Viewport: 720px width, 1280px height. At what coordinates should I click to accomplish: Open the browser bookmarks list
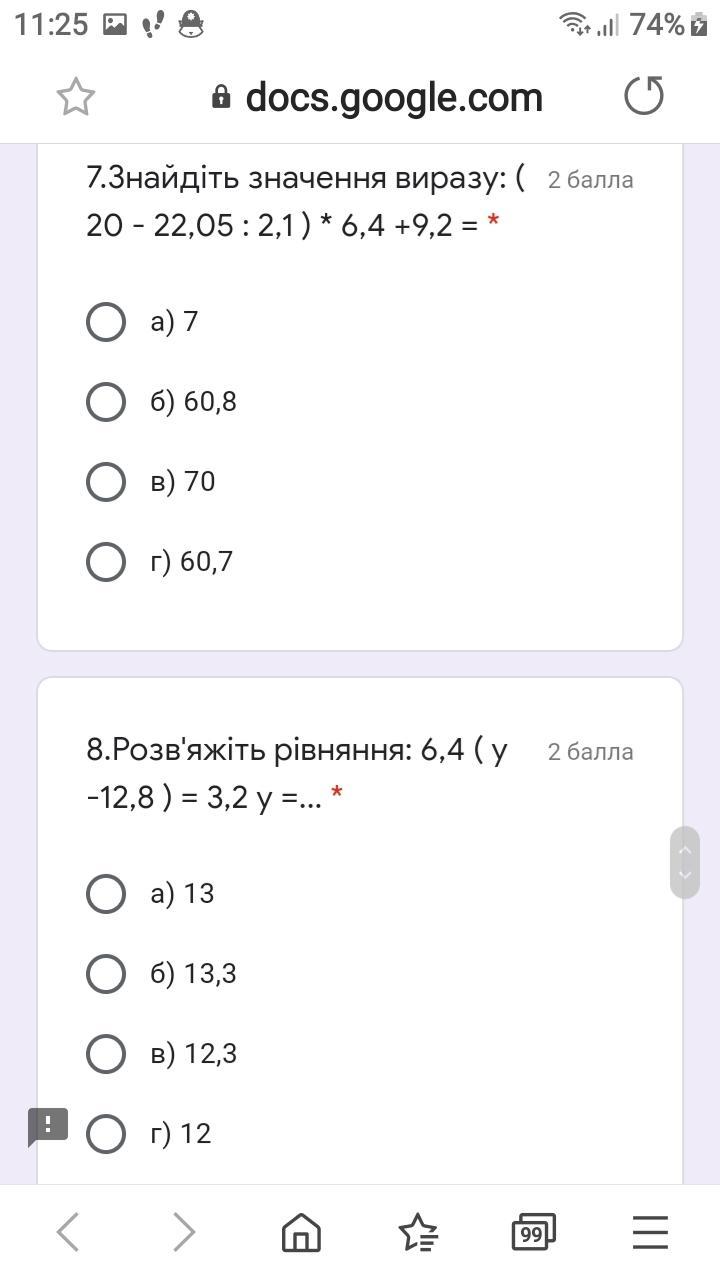(418, 1232)
